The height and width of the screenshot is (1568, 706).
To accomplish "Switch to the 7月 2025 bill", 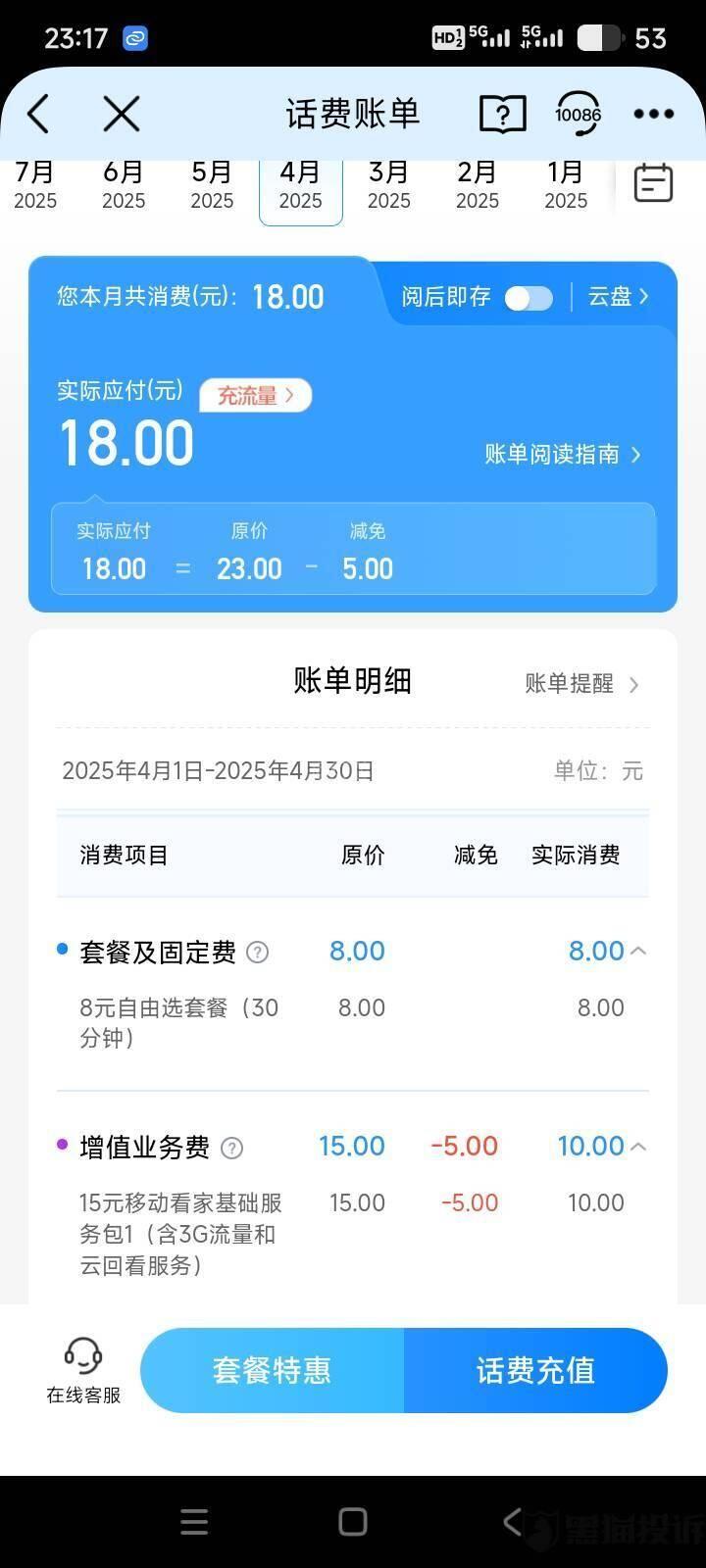I will tap(35, 185).
